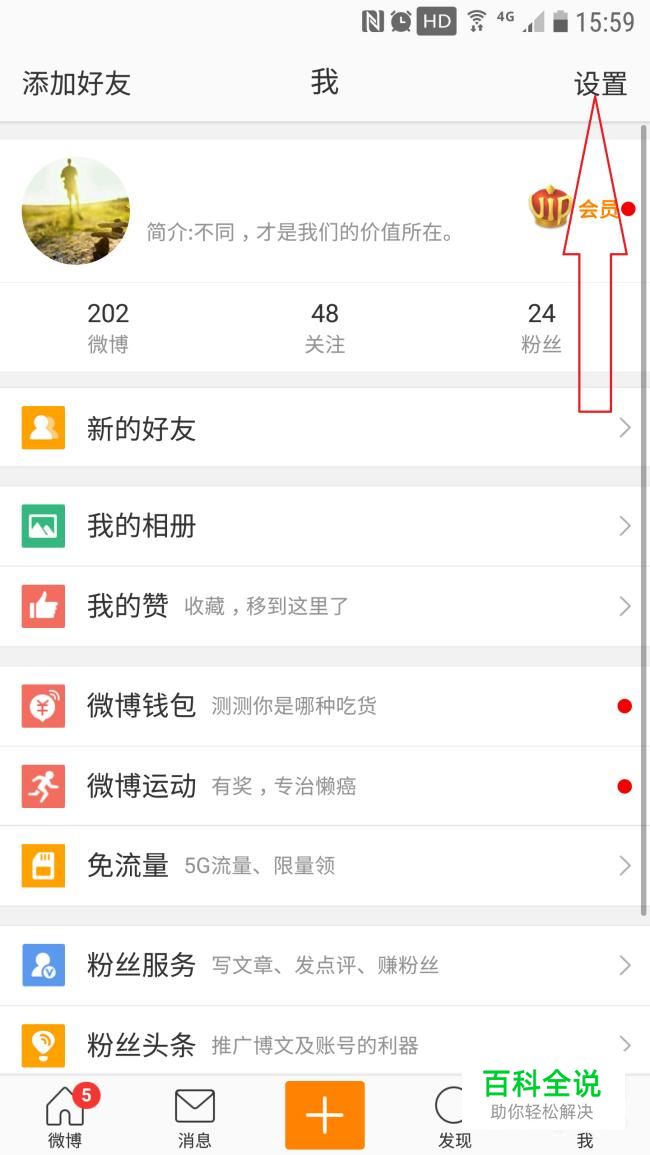
Task: Open the 微博运动 row
Action: click(x=325, y=786)
